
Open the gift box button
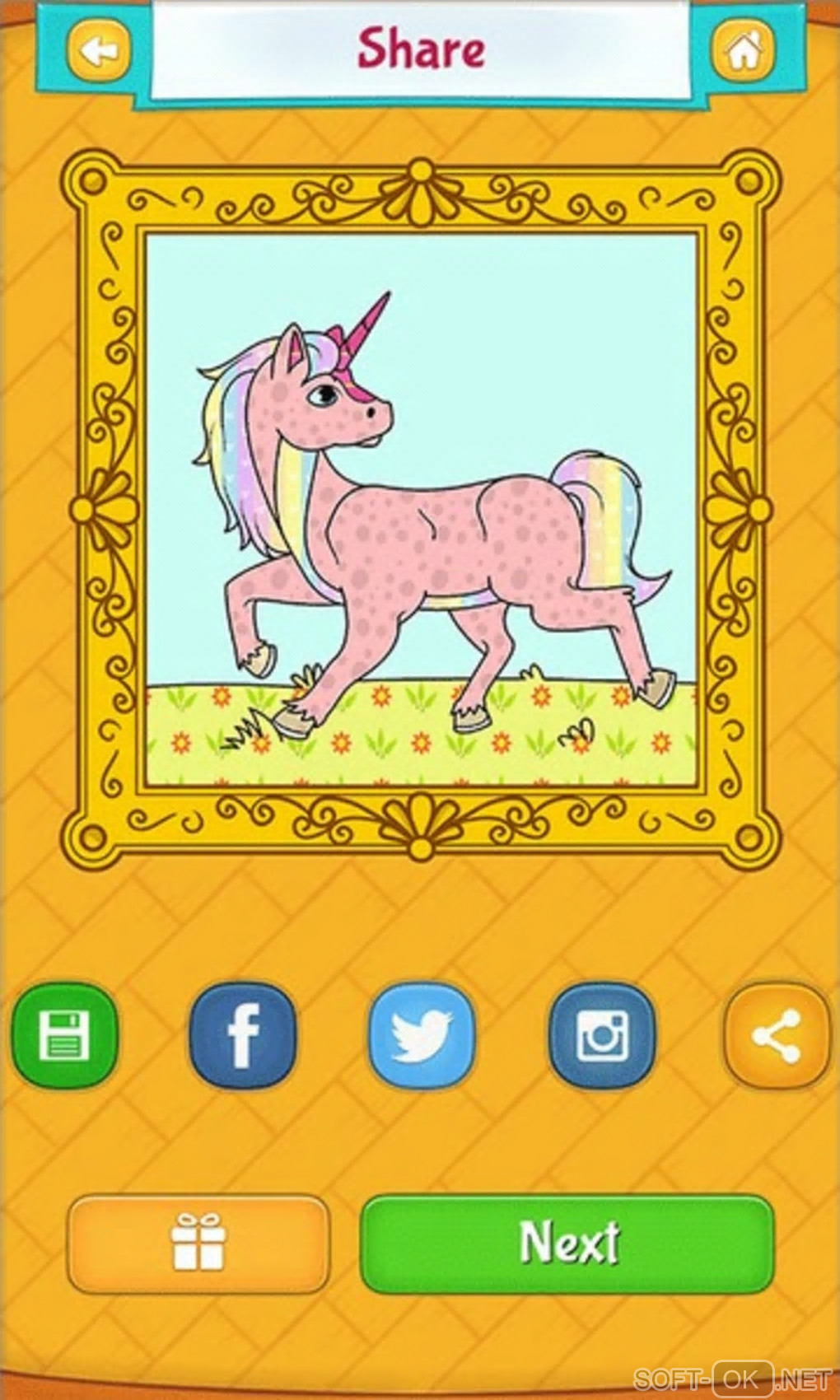click(x=198, y=1244)
